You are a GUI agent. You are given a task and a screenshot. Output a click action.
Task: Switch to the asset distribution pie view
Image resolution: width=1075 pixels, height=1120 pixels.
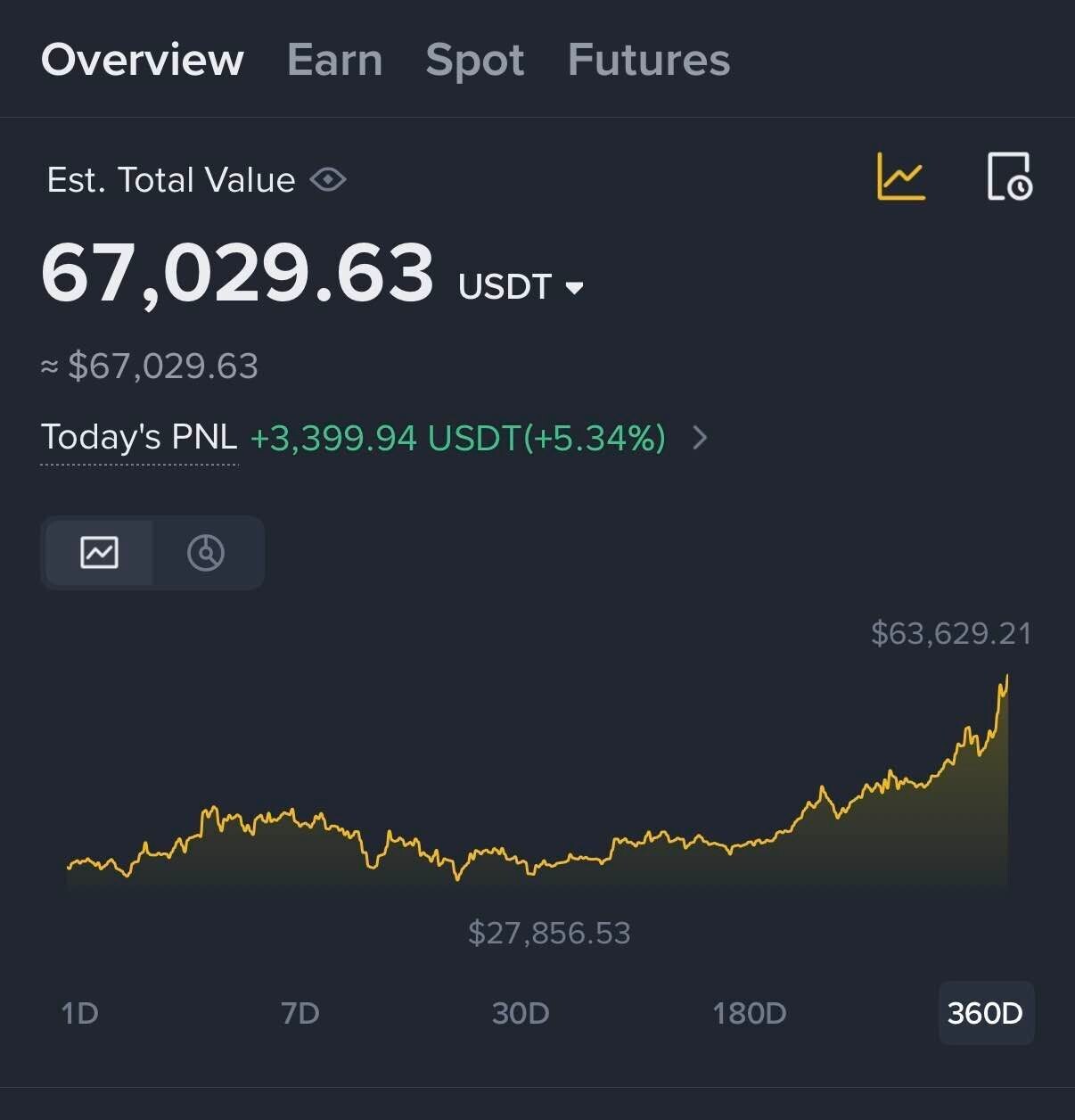click(x=206, y=553)
